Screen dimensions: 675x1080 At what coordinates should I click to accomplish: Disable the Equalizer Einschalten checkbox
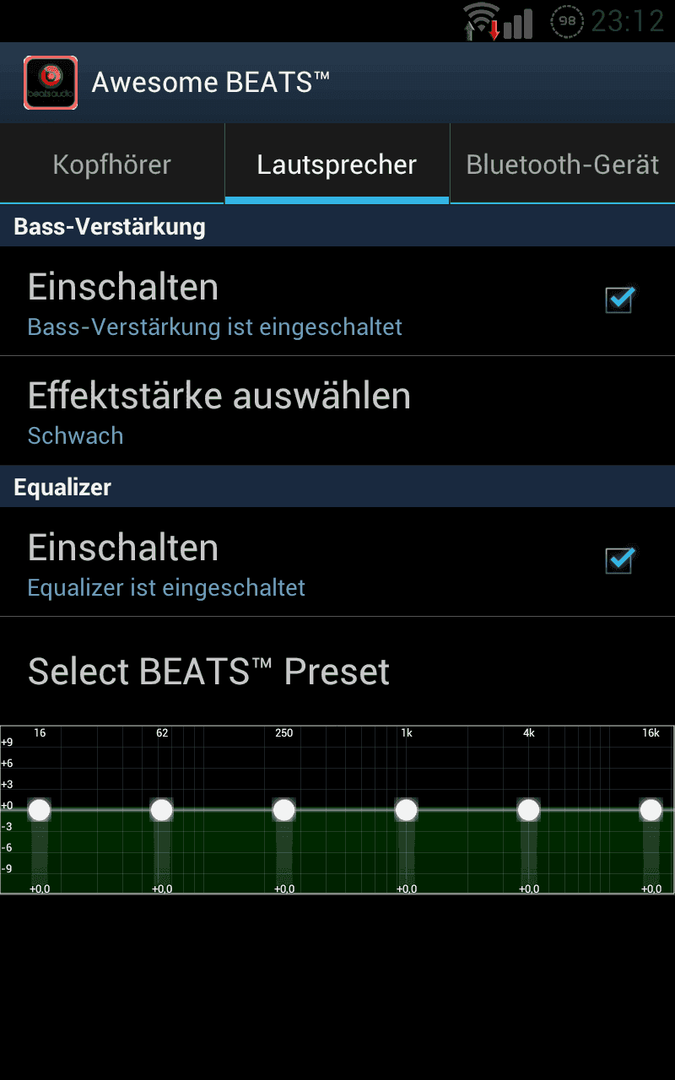pos(619,561)
